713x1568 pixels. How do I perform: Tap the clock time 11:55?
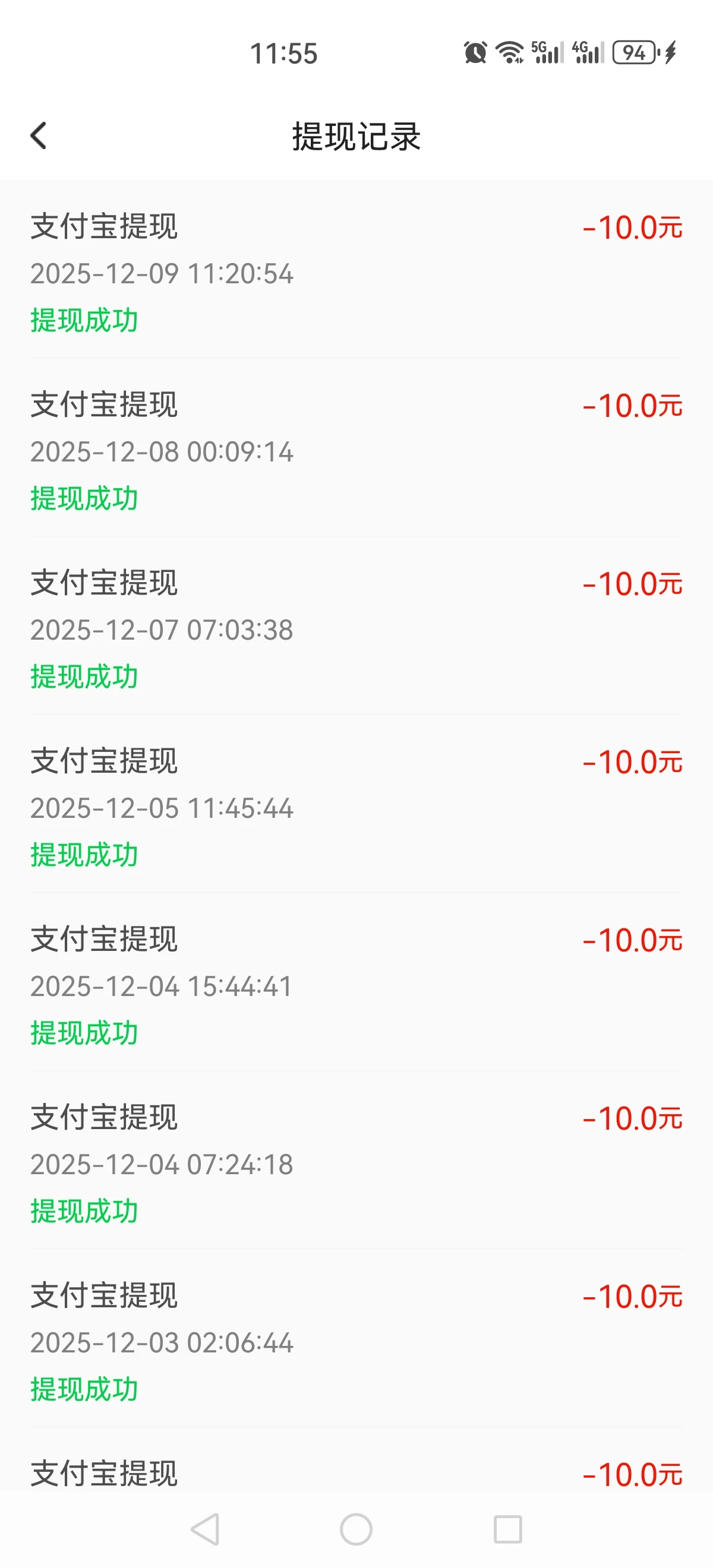(284, 54)
